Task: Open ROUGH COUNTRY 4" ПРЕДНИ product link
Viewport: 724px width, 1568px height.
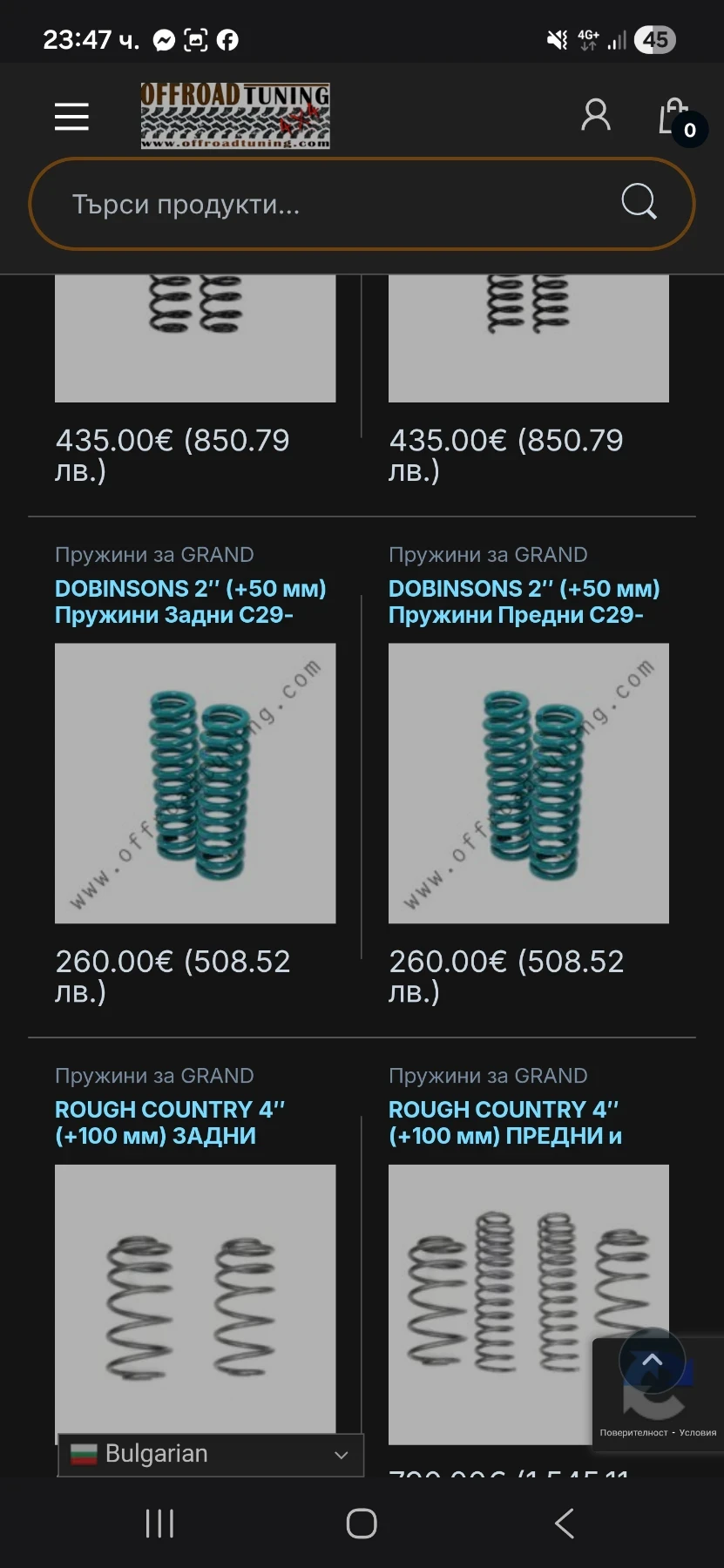Action: (x=505, y=1122)
